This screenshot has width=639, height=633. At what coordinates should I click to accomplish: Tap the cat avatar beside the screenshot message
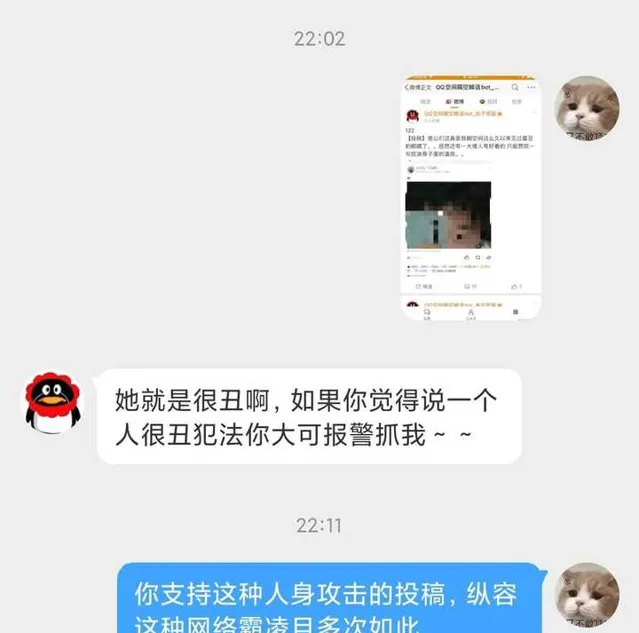587,107
